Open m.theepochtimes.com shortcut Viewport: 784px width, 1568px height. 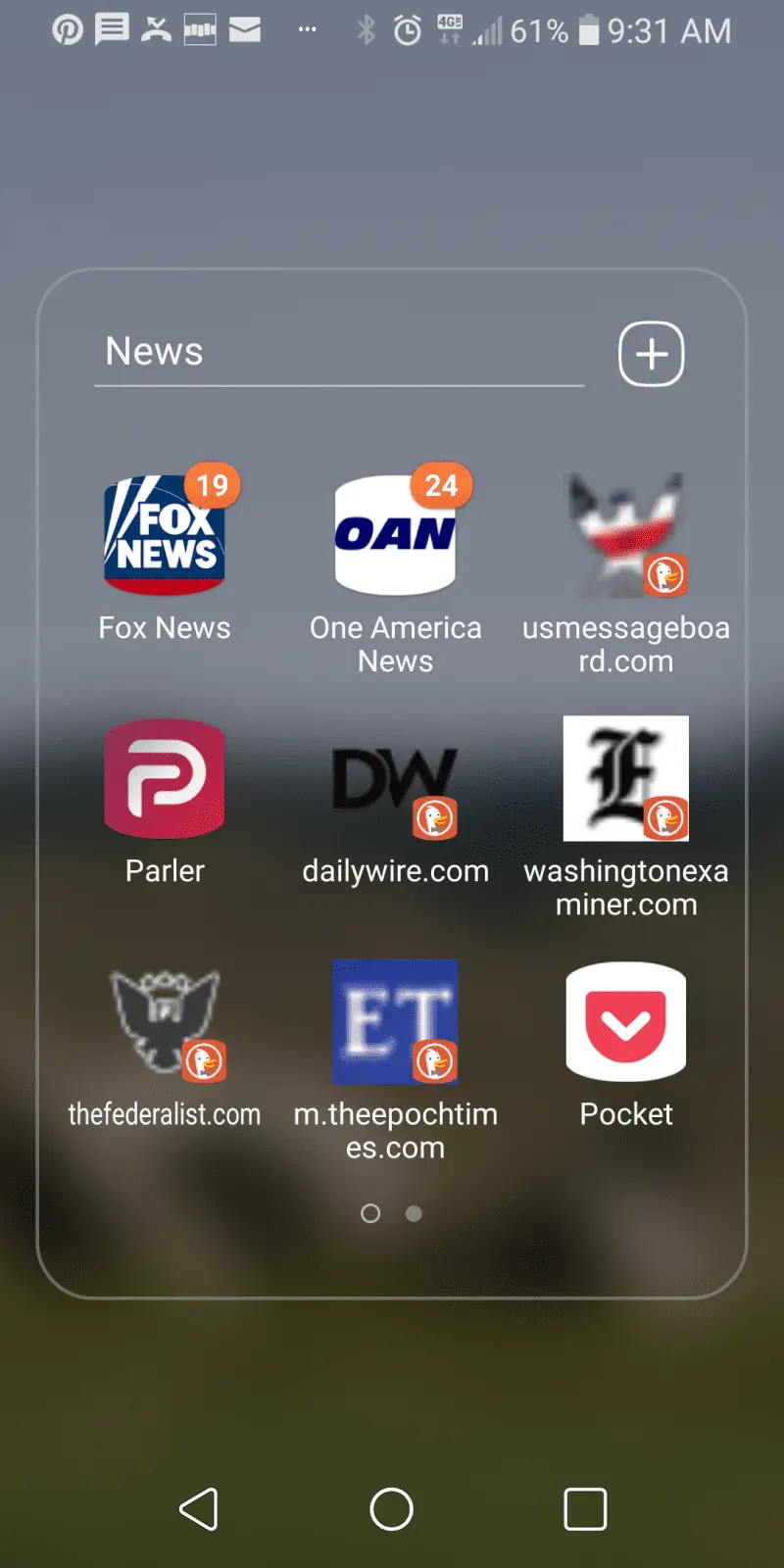(395, 1022)
